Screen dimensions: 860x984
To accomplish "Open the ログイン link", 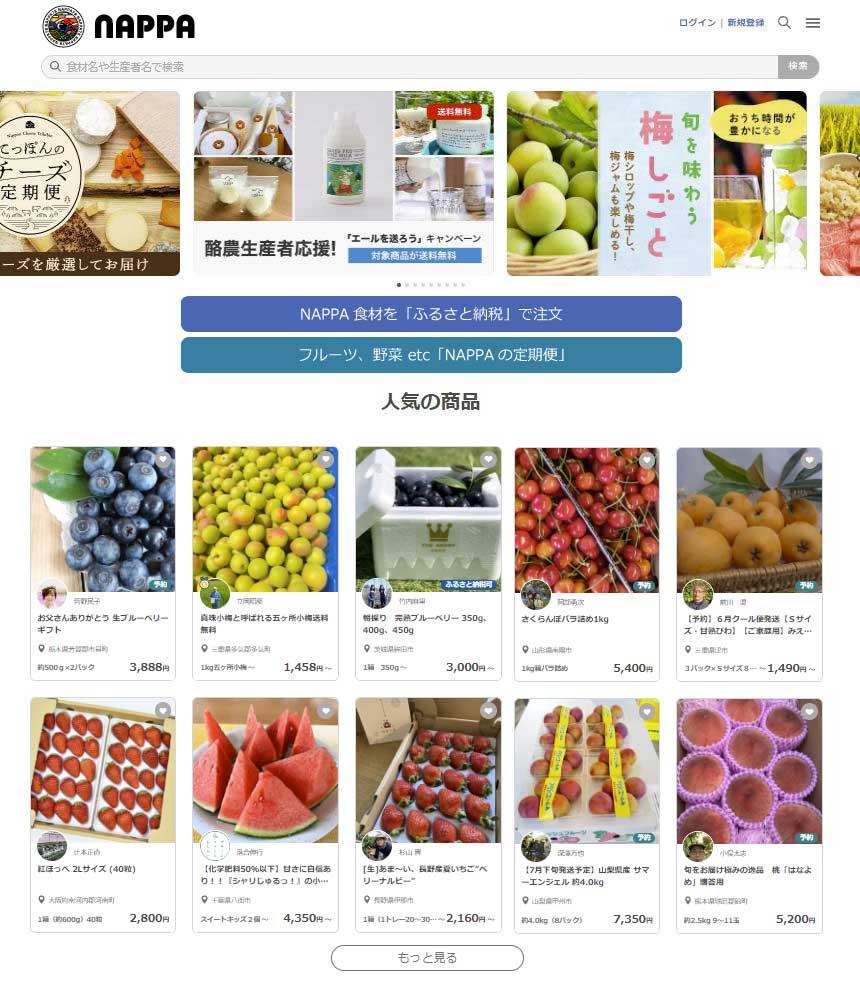I will [x=696, y=23].
